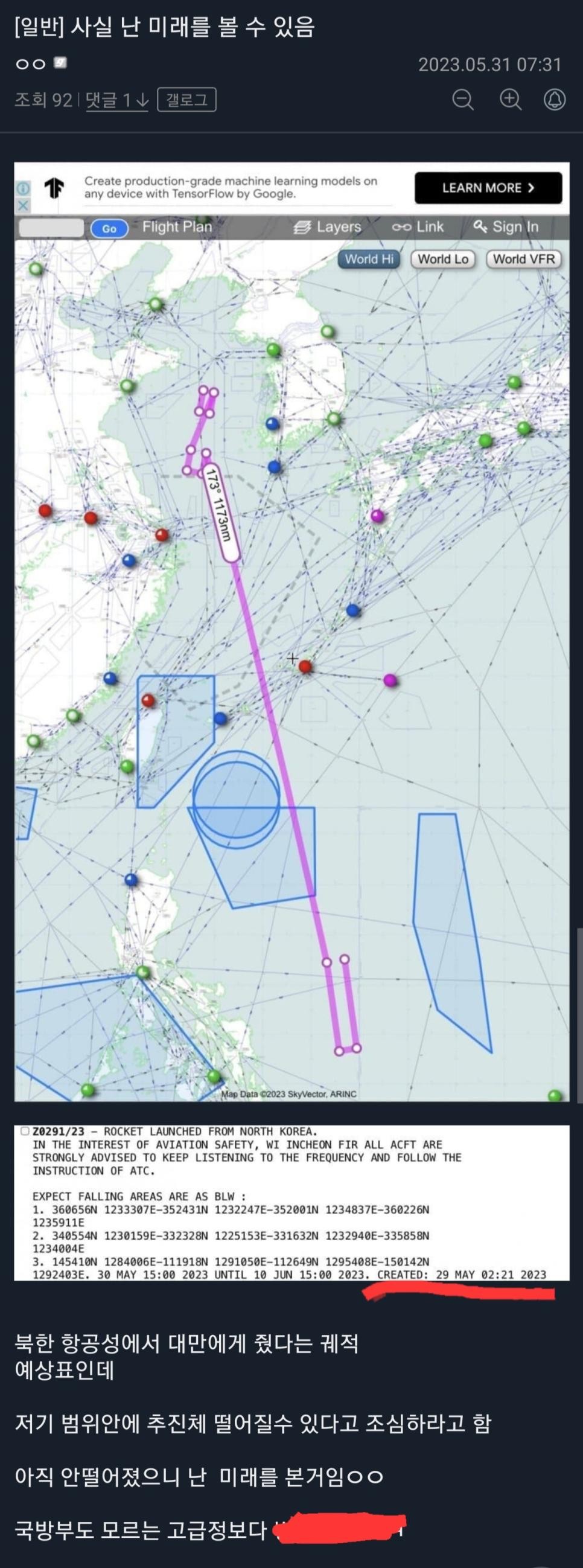
Task: Open the notification bell icon
Action: (x=555, y=100)
